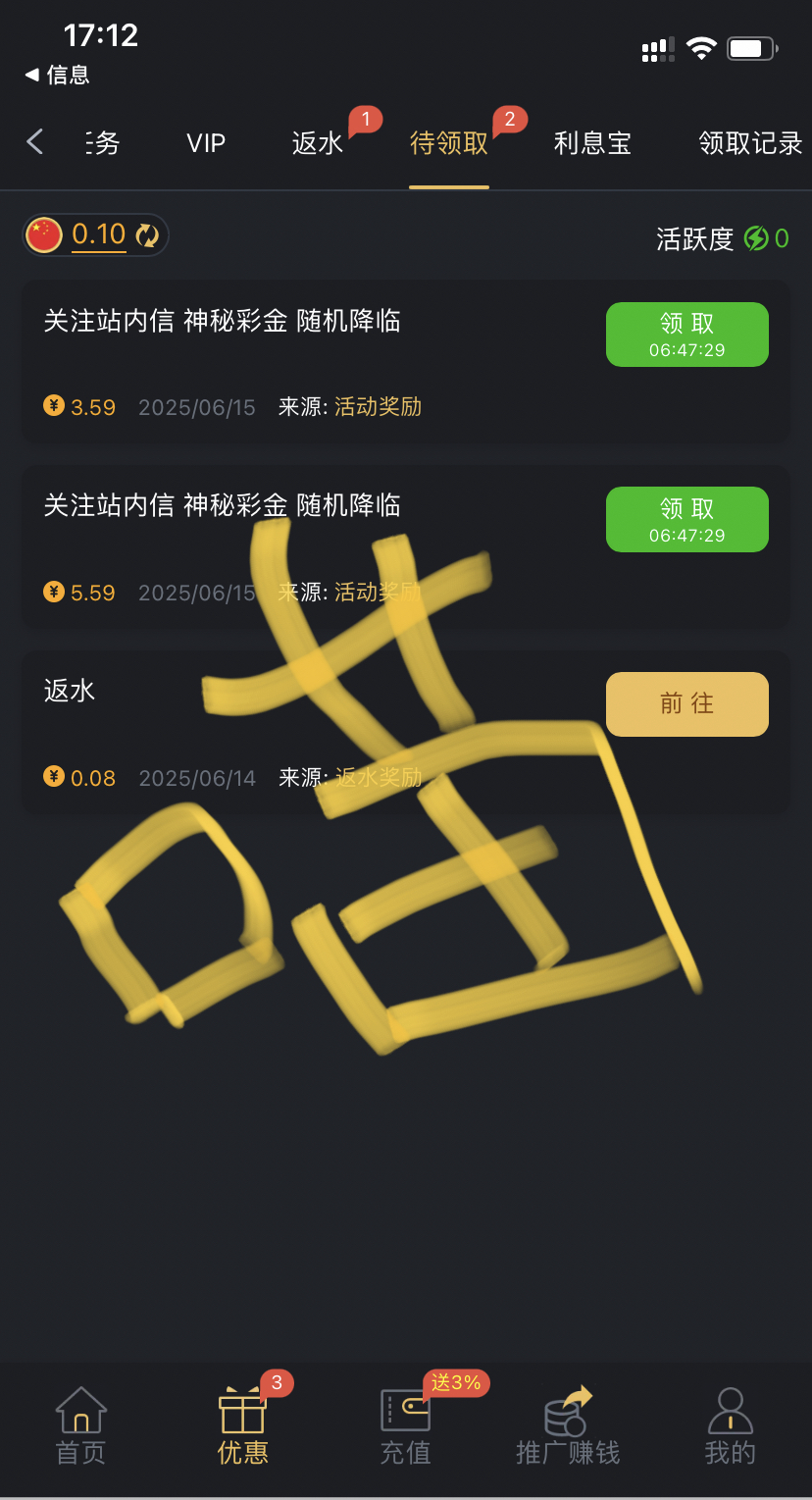Switch to the 利息宝 tab
Viewport: 812px width, 1500px height.
point(592,143)
